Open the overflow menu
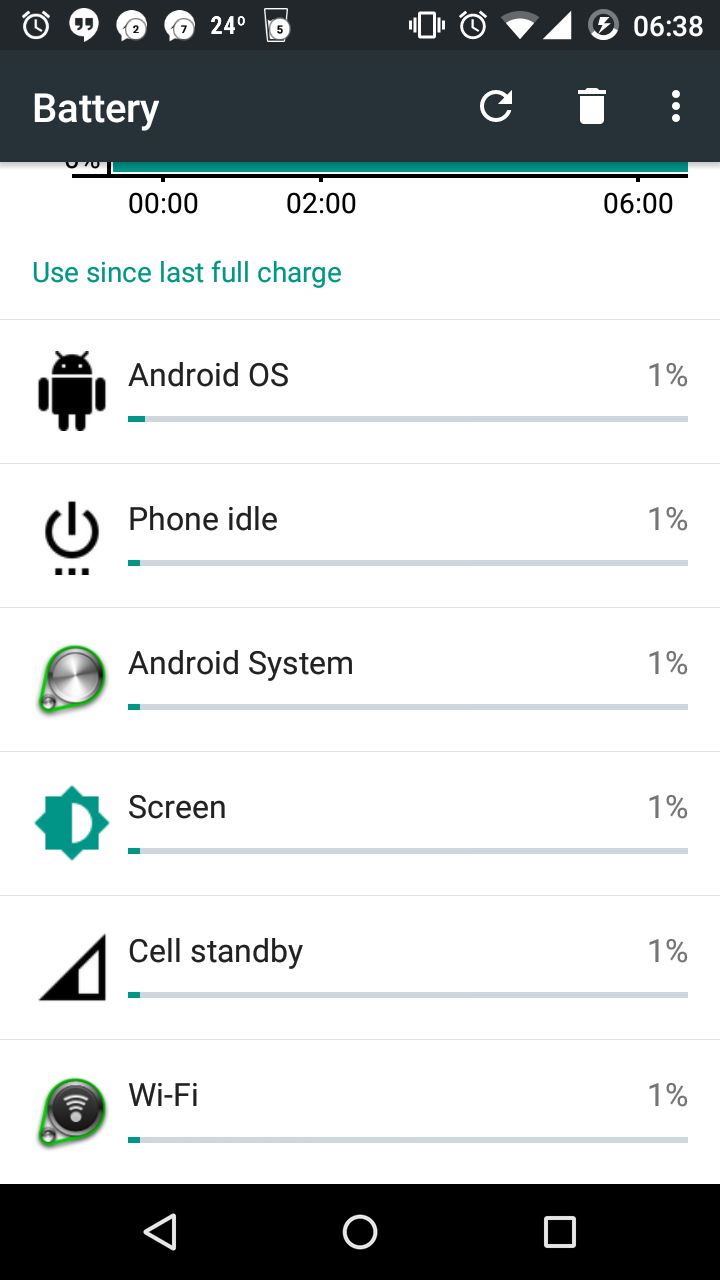Viewport: 720px width, 1280px height. (x=676, y=106)
